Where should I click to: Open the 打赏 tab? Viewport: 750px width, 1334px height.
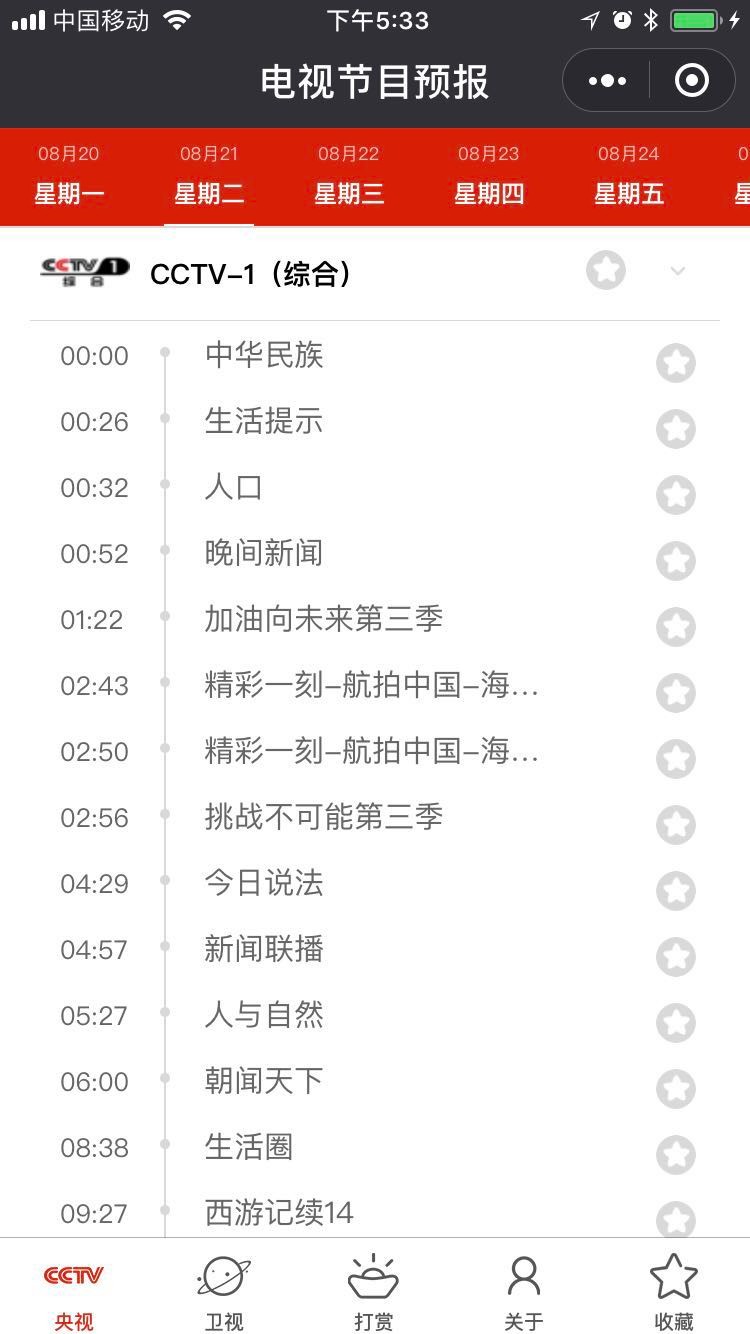point(374,1293)
